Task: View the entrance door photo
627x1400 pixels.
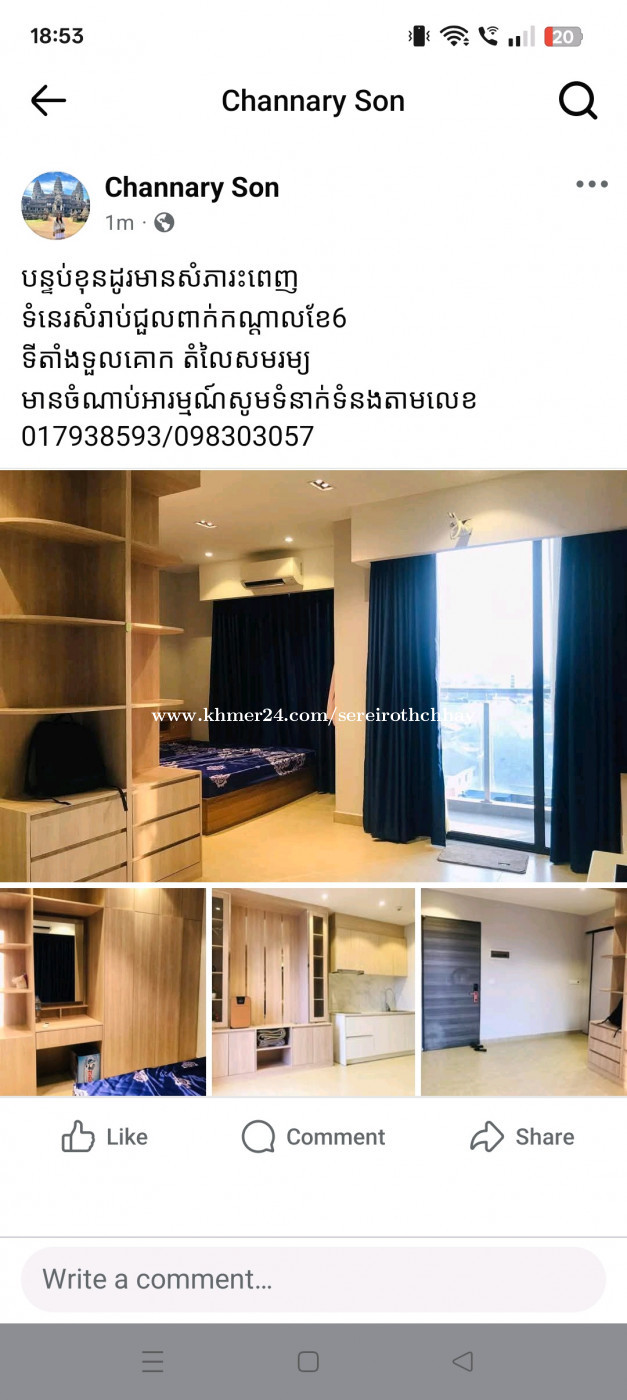Action: coord(524,992)
